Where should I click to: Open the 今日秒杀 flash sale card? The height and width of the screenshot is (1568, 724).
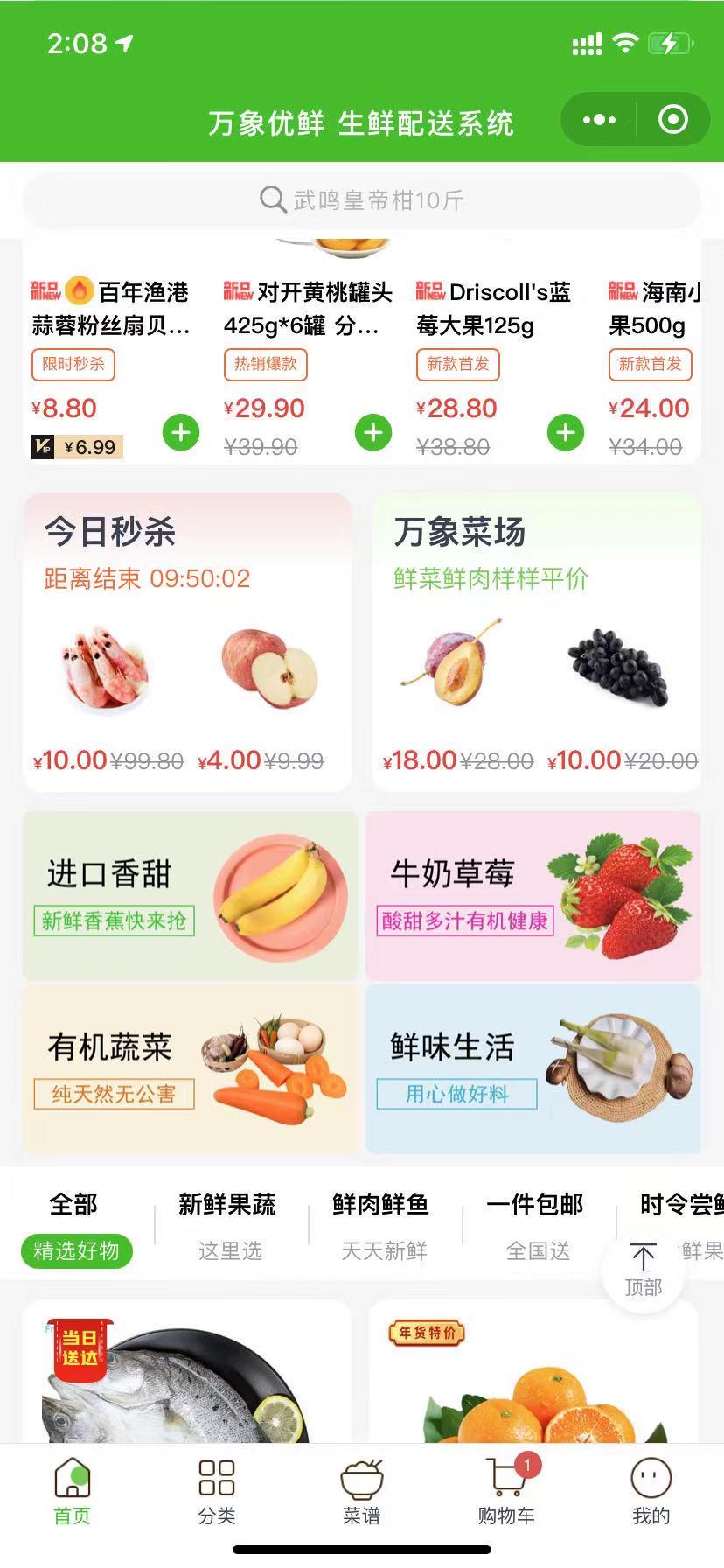(187, 643)
